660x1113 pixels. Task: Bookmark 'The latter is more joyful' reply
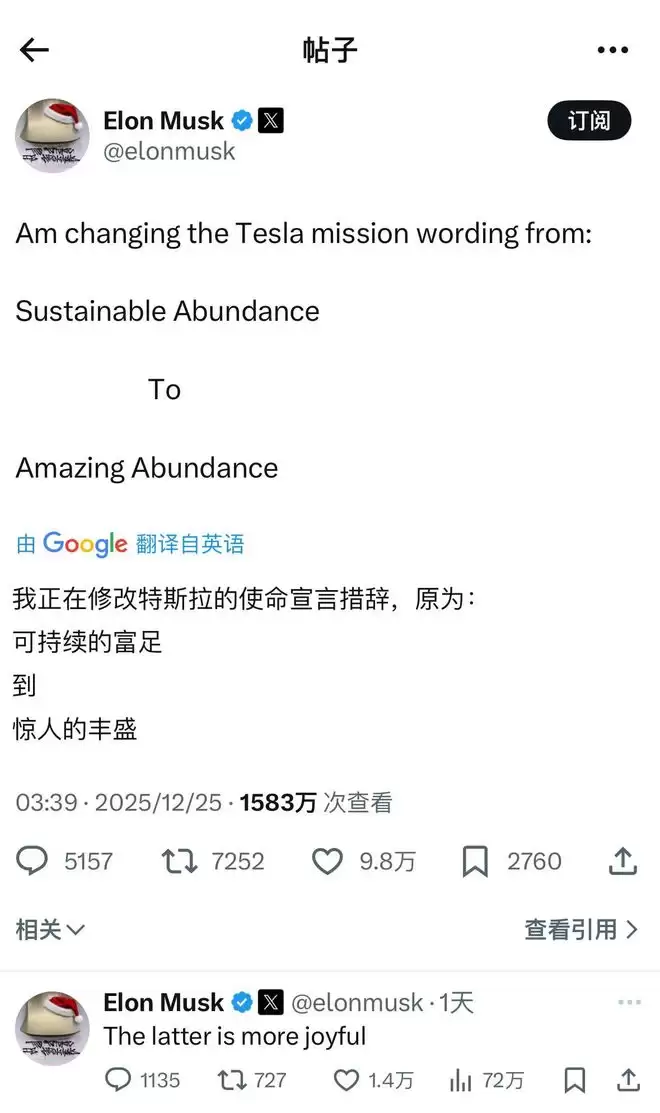click(574, 1080)
